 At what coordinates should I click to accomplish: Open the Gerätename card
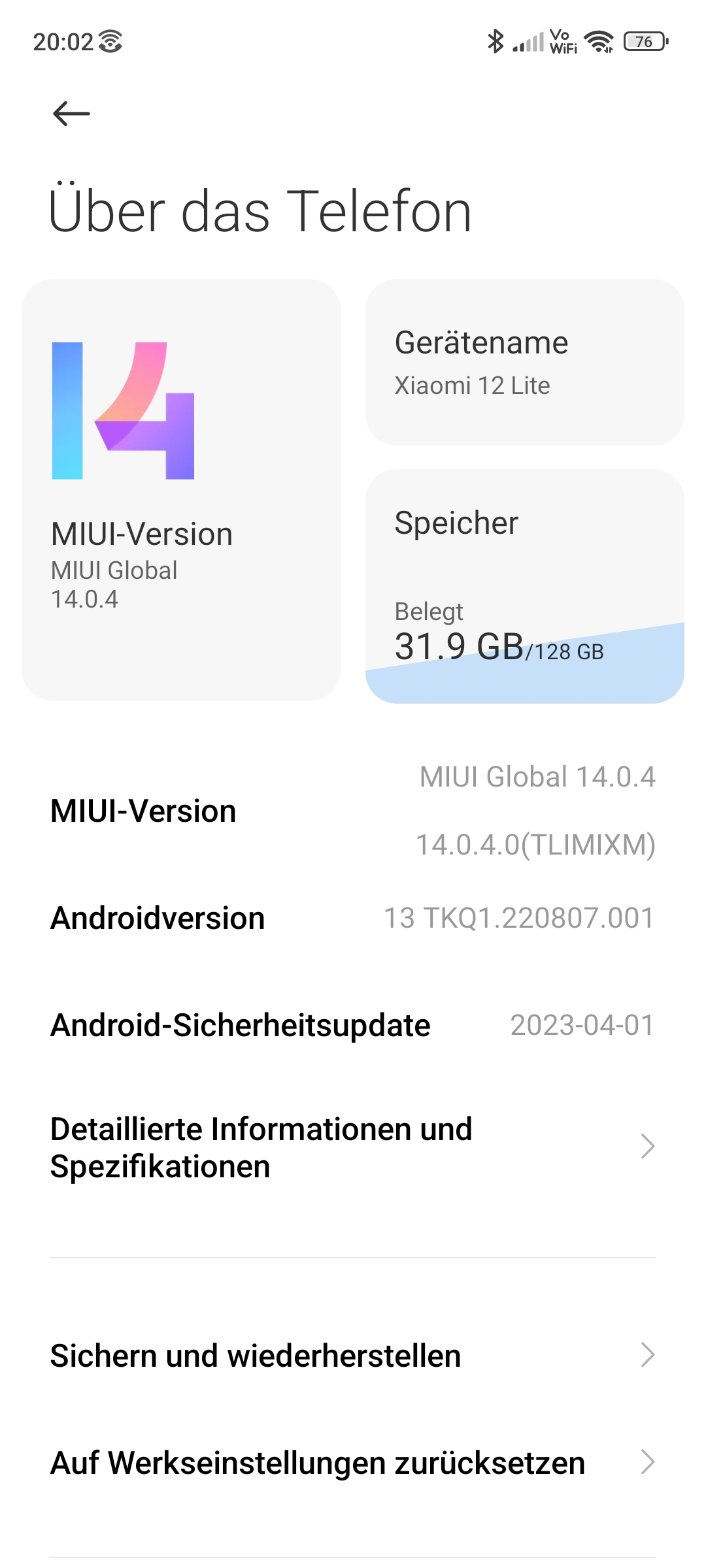tap(524, 363)
